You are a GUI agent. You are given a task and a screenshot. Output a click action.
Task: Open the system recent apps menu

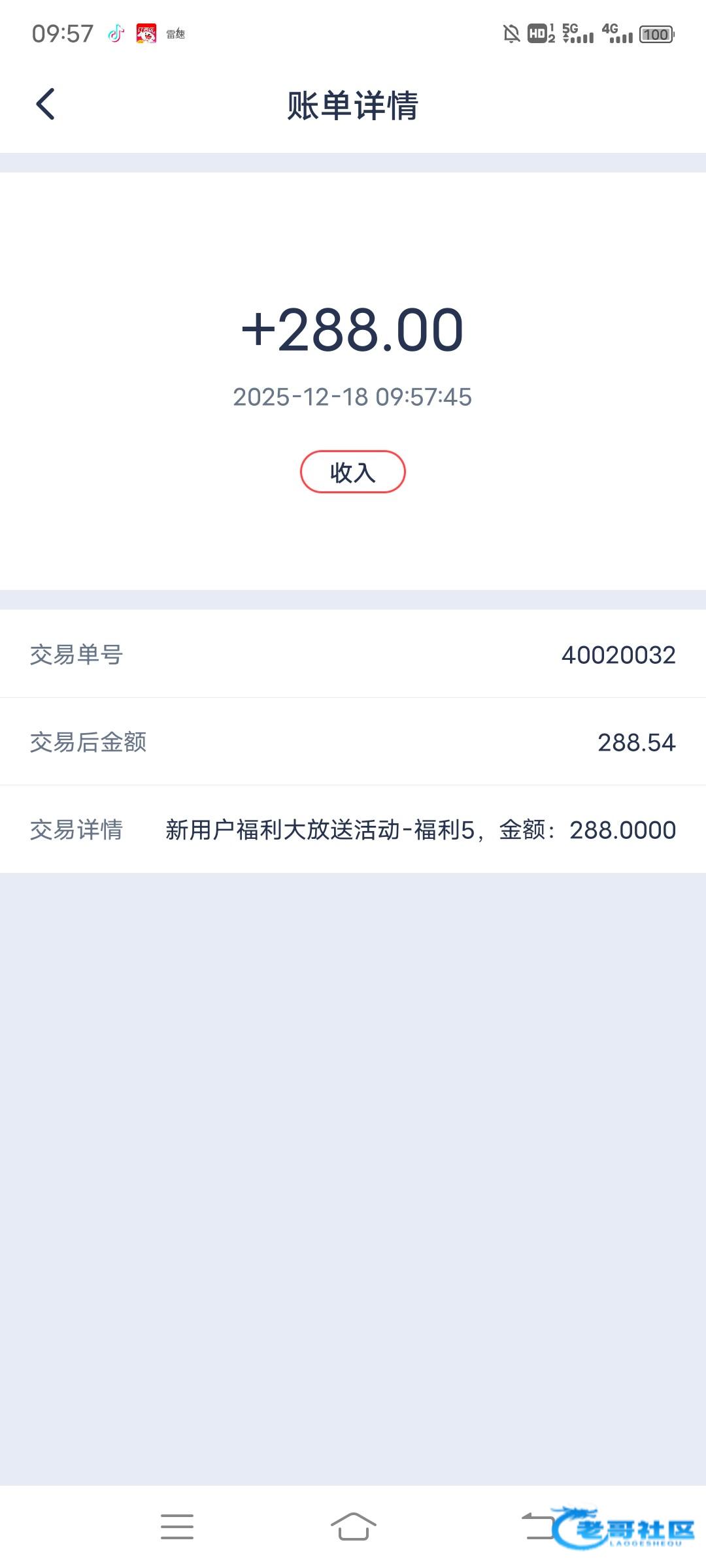[x=177, y=1526]
